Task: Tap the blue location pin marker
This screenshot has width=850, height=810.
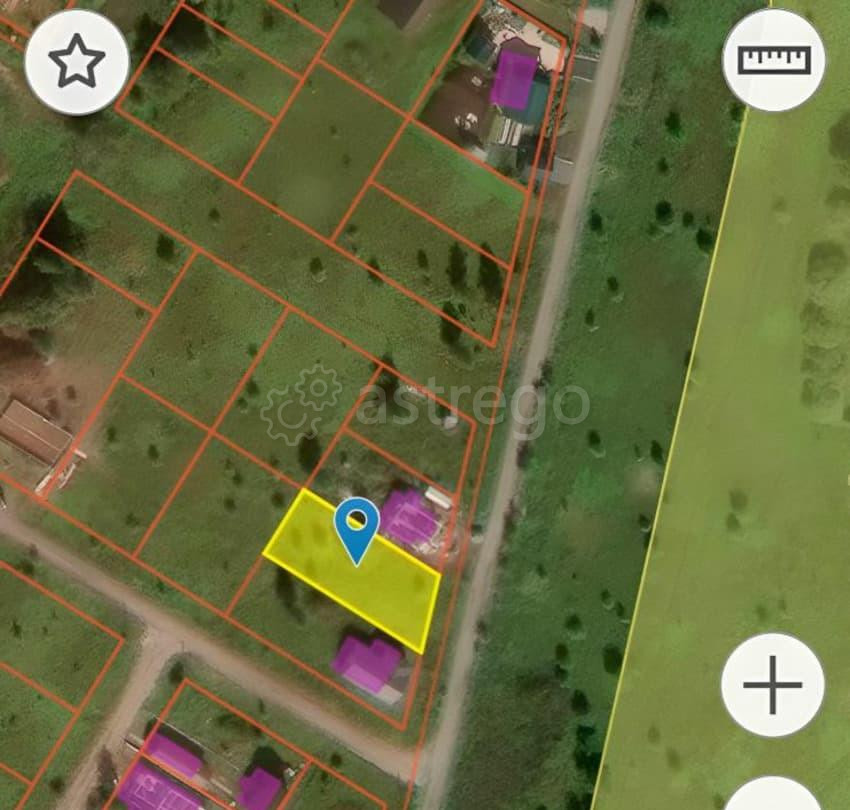Action: click(357, 525)
